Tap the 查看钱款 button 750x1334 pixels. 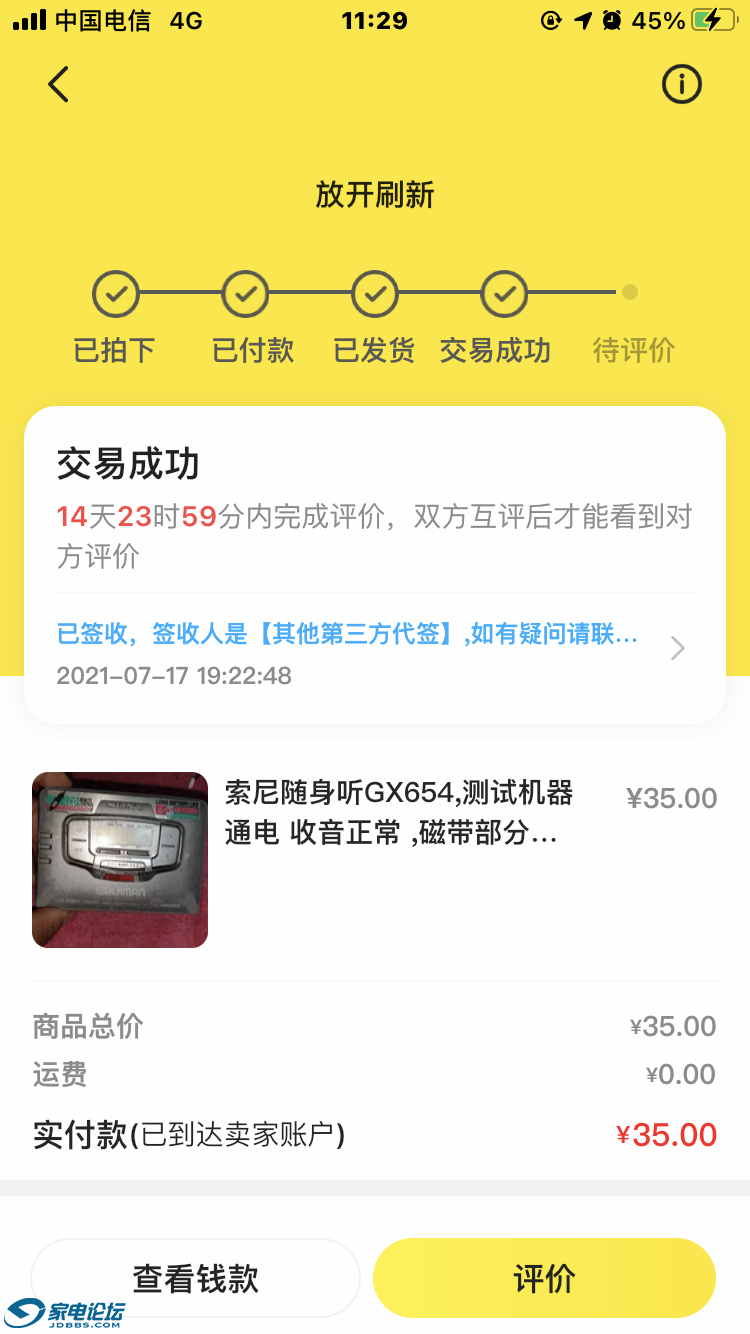coord(195,1278)
